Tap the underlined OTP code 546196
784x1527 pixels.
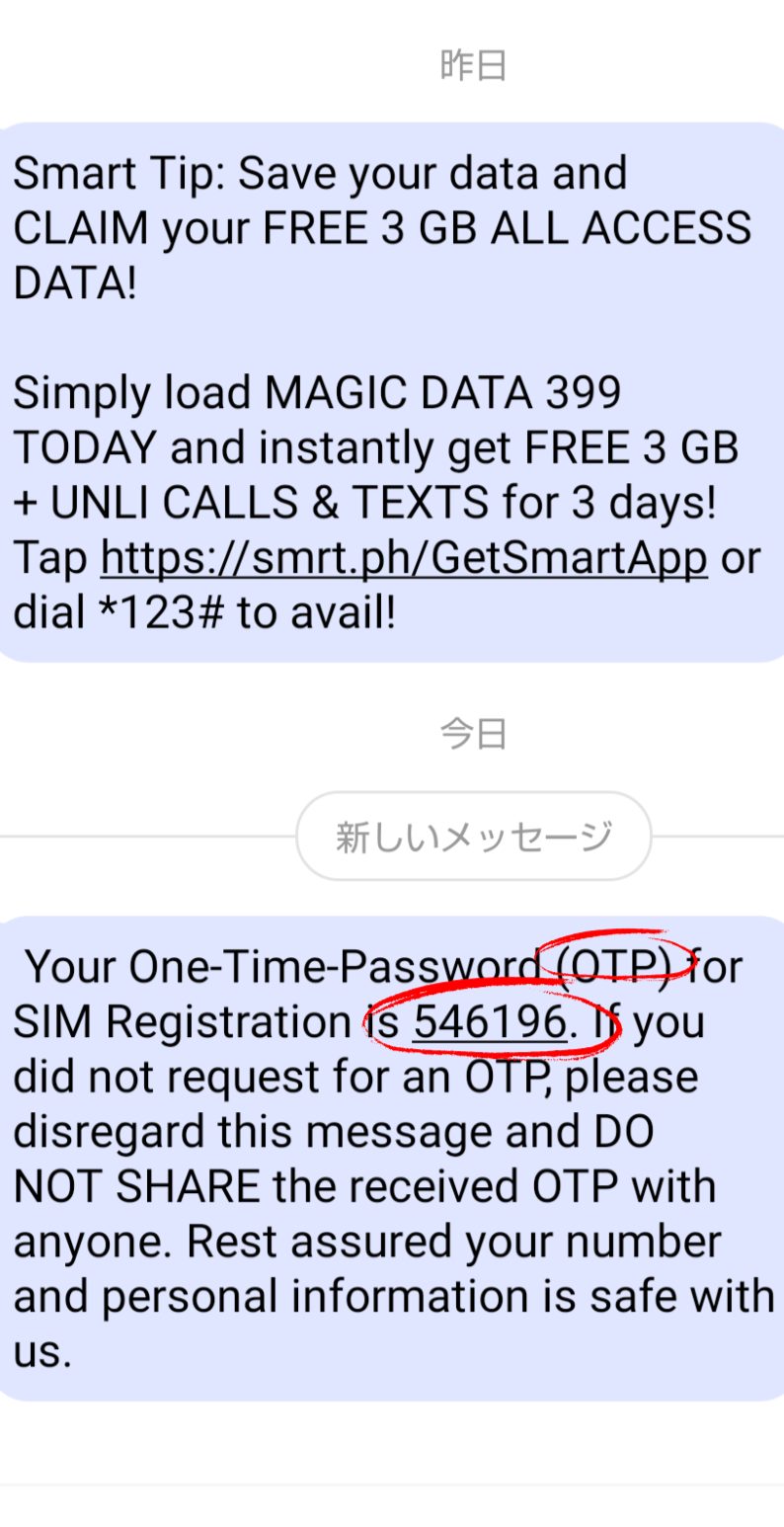(489, 1021)
